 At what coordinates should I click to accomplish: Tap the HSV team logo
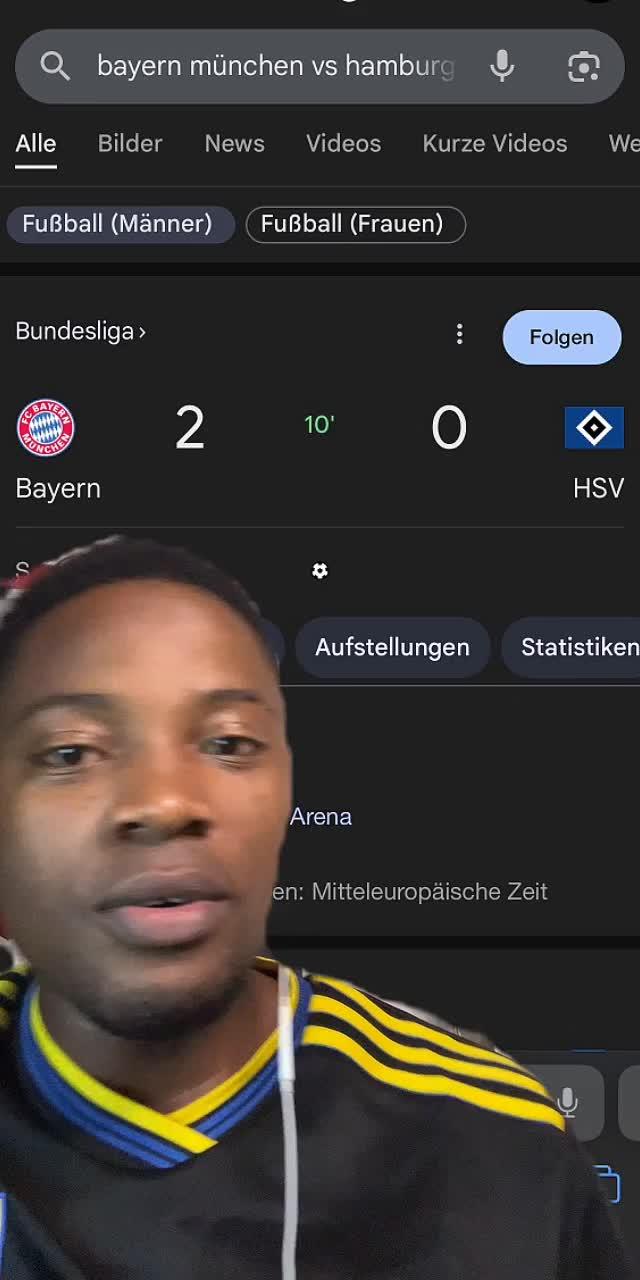point(594,428)
